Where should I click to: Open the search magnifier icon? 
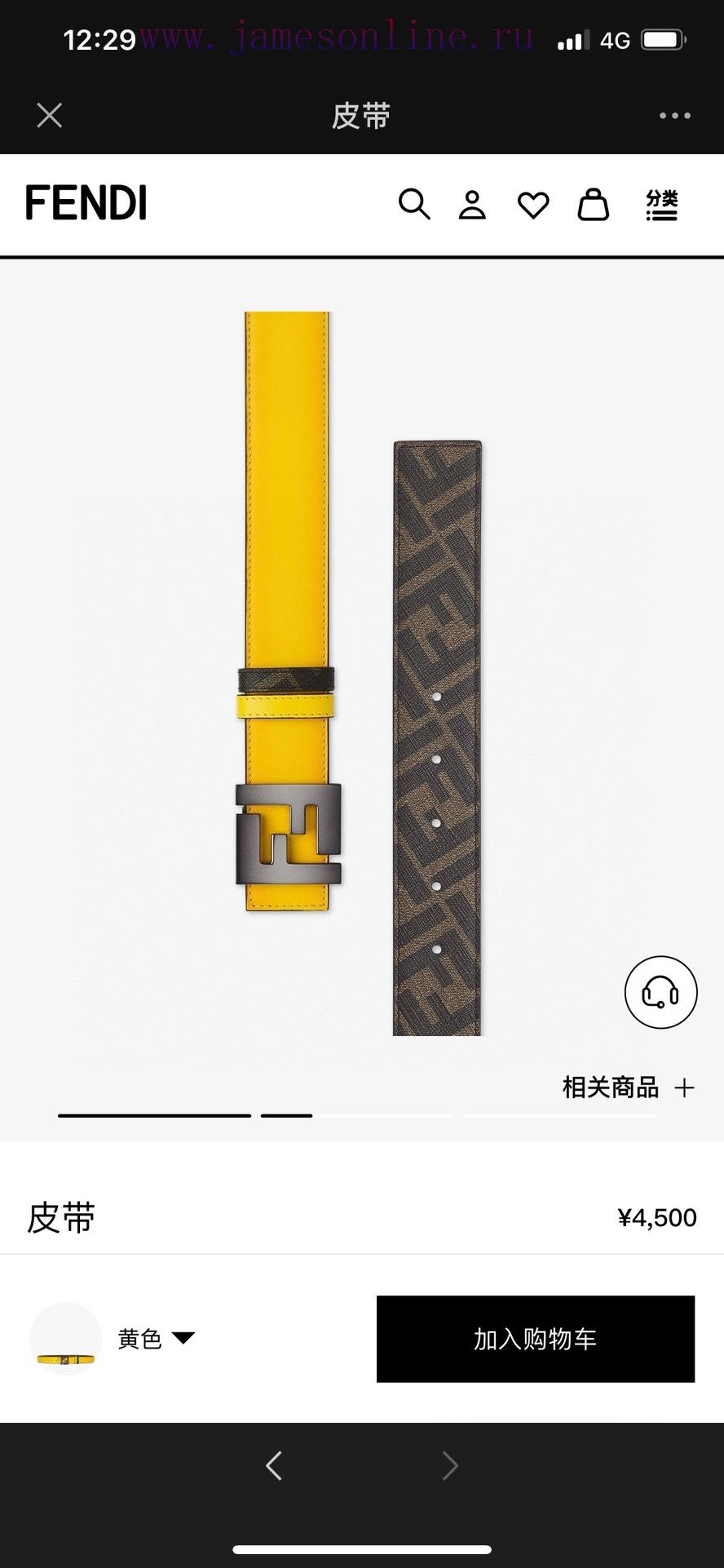coord(414,204)
